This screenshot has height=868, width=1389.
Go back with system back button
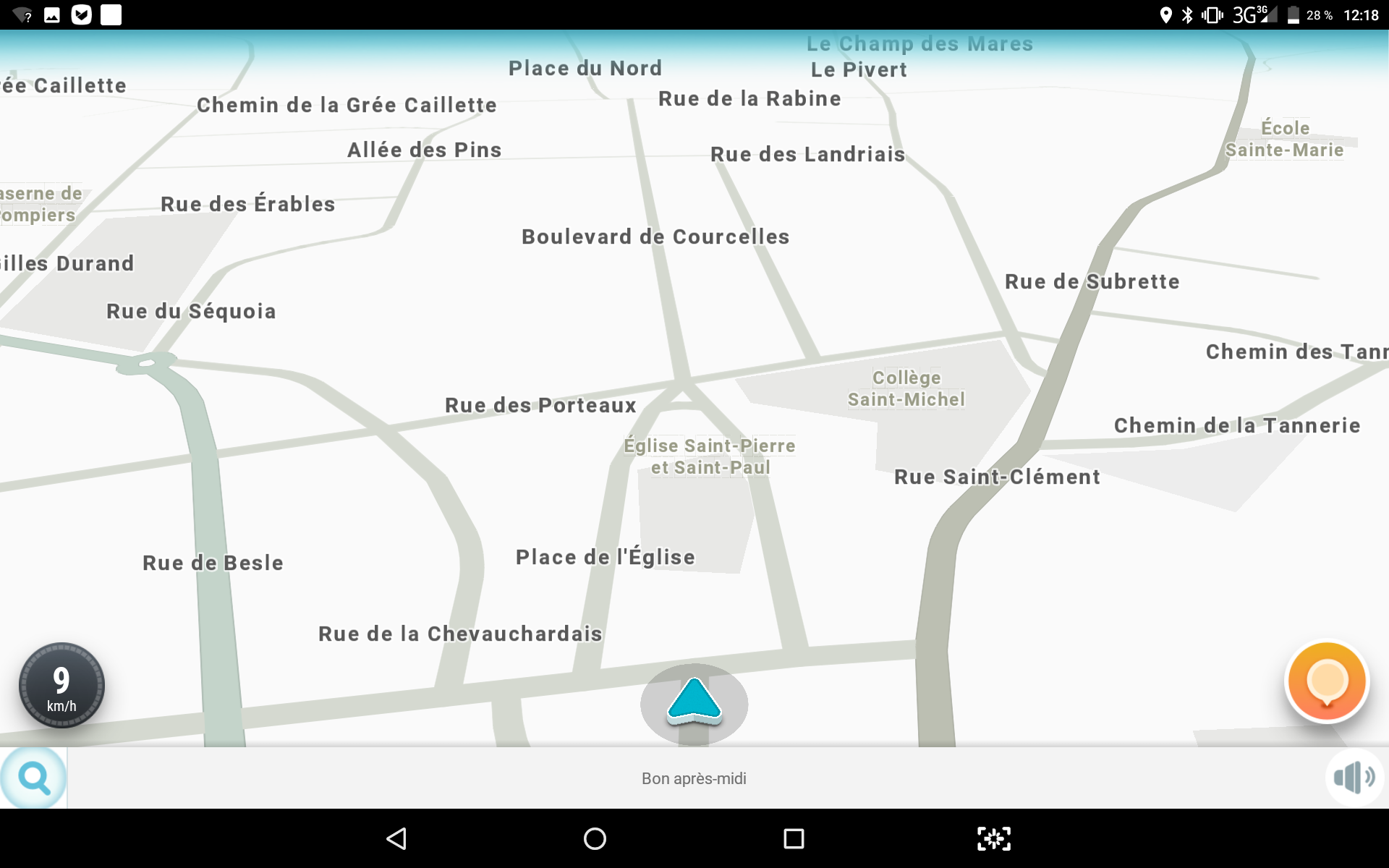pos(396,839)
